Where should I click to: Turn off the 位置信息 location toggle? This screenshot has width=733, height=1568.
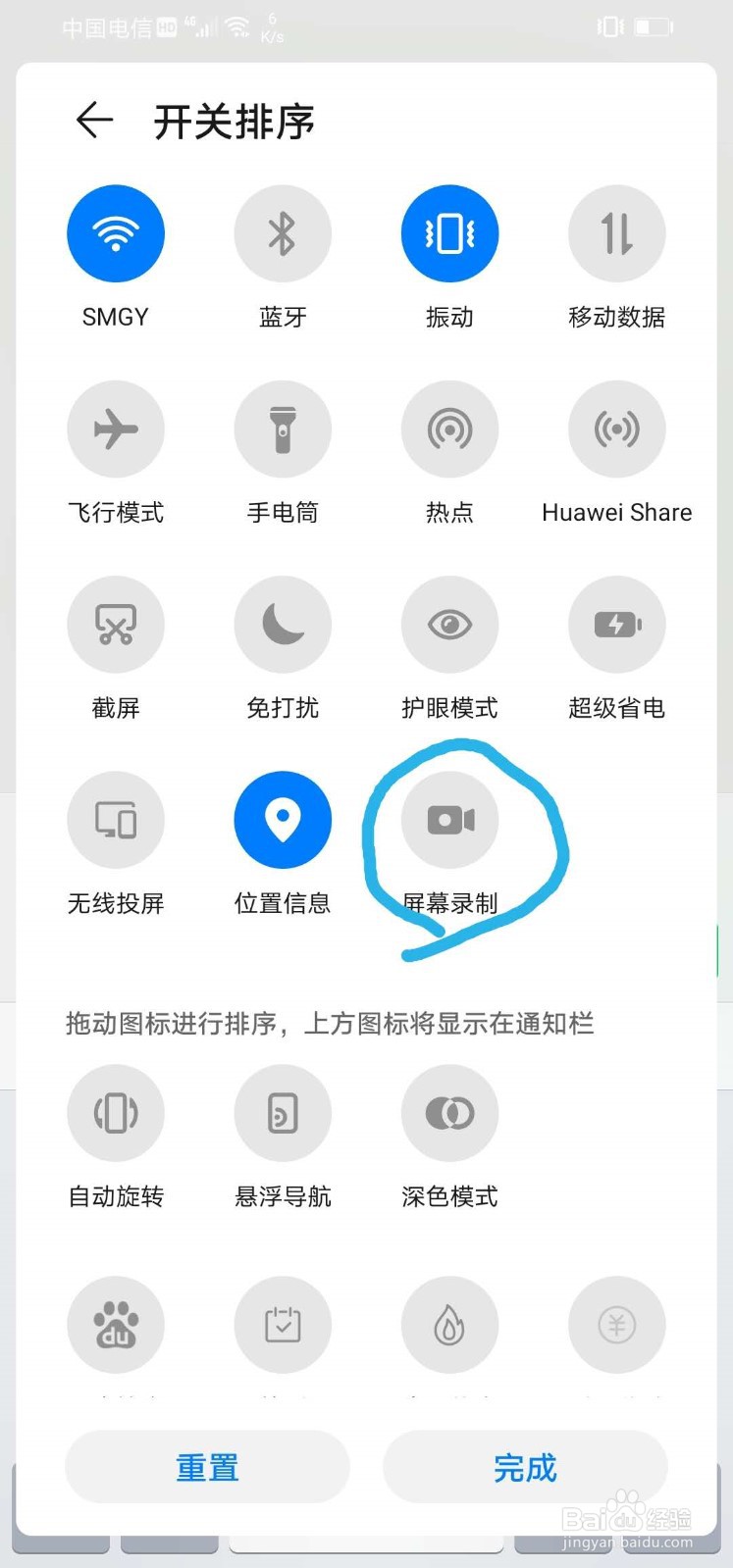tap(283, 821)
